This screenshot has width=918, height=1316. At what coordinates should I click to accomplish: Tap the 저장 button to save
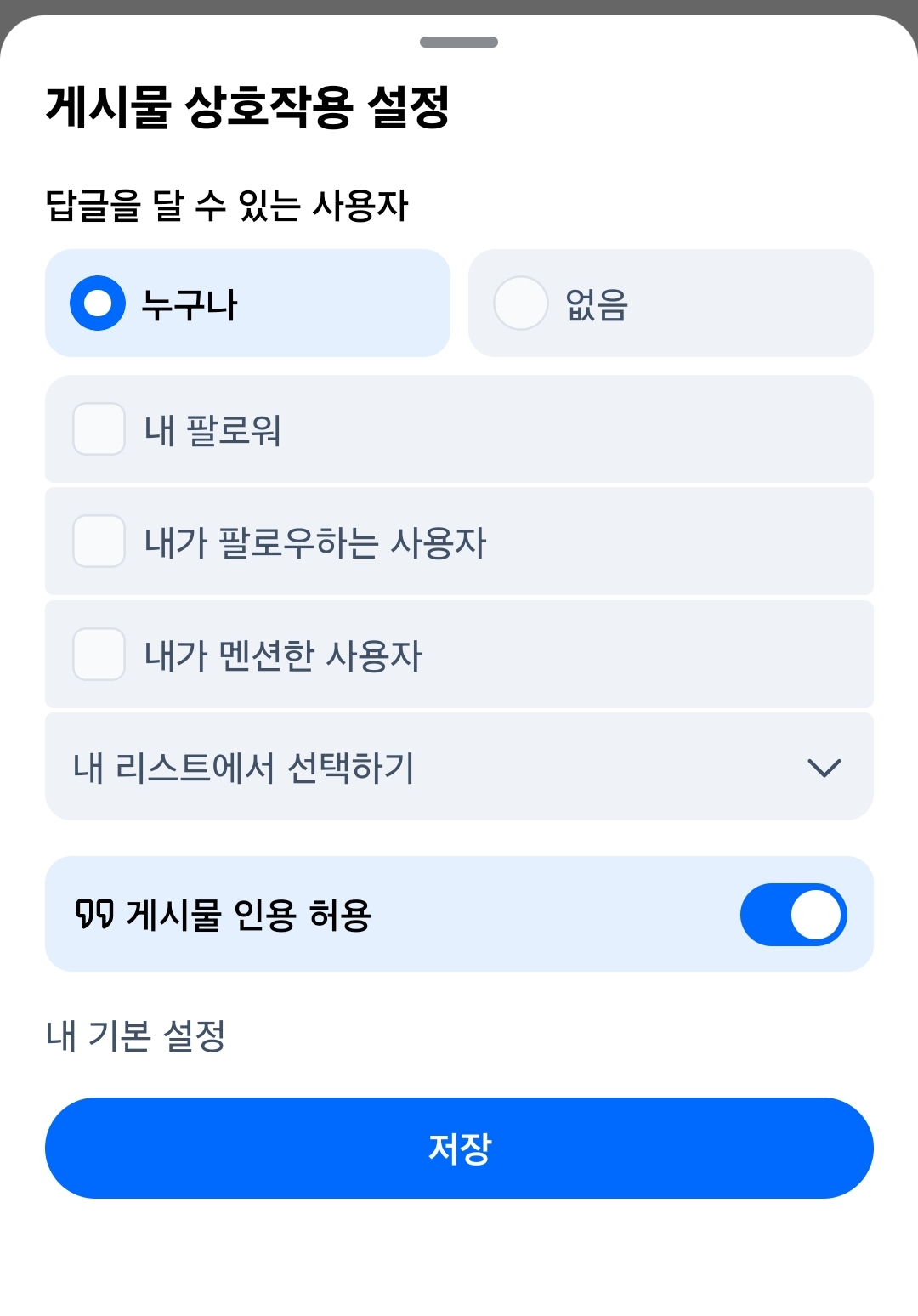pyautogui.click(x=459, y=1149)
